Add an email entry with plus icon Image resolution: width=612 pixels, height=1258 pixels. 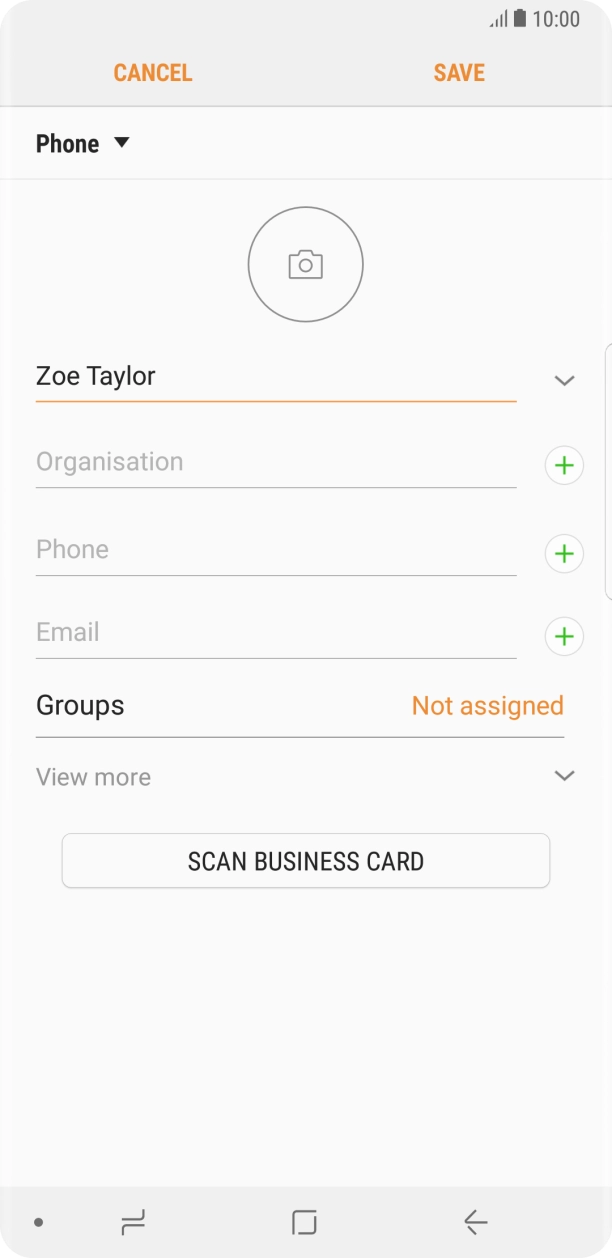click(x=564, y=636)
